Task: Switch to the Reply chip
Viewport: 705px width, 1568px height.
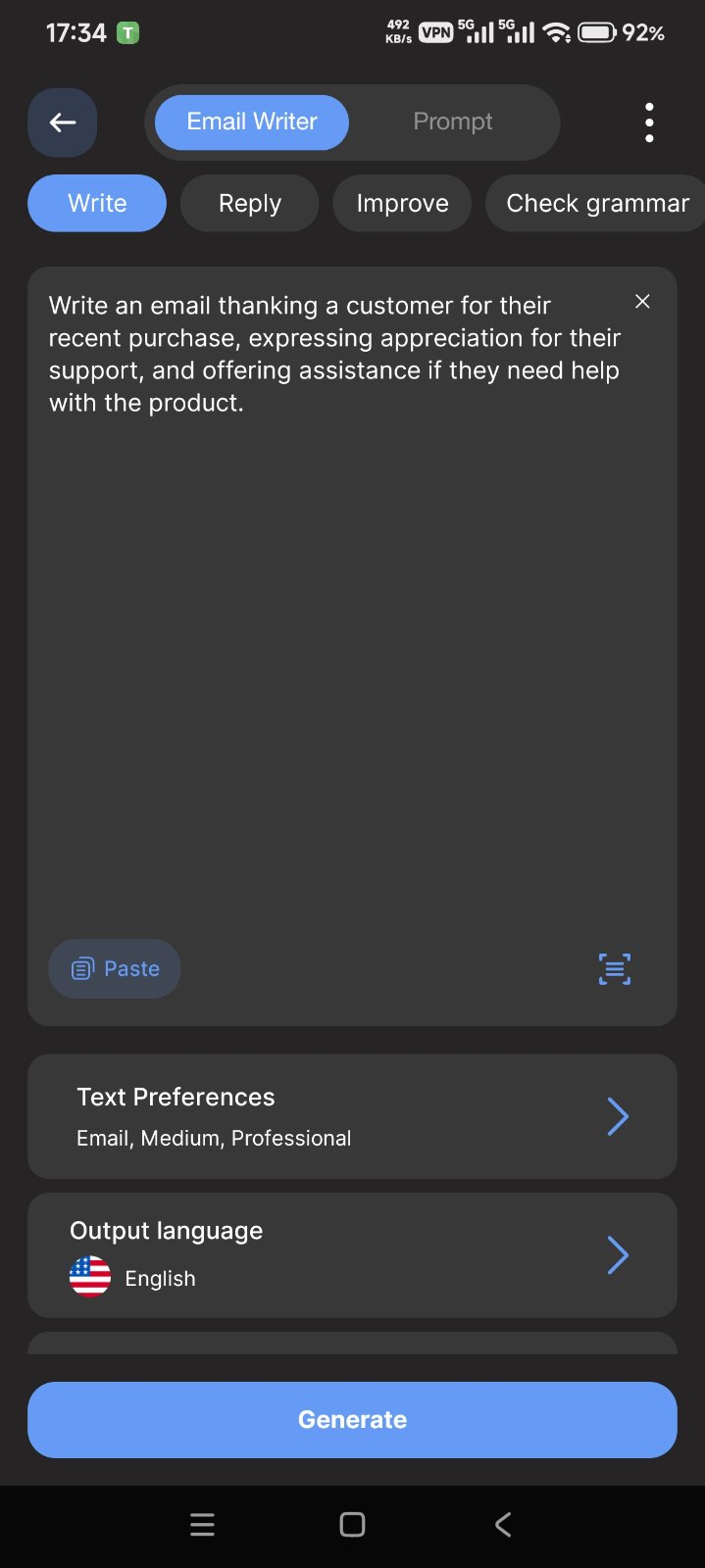Action: [x=249, y=204]
